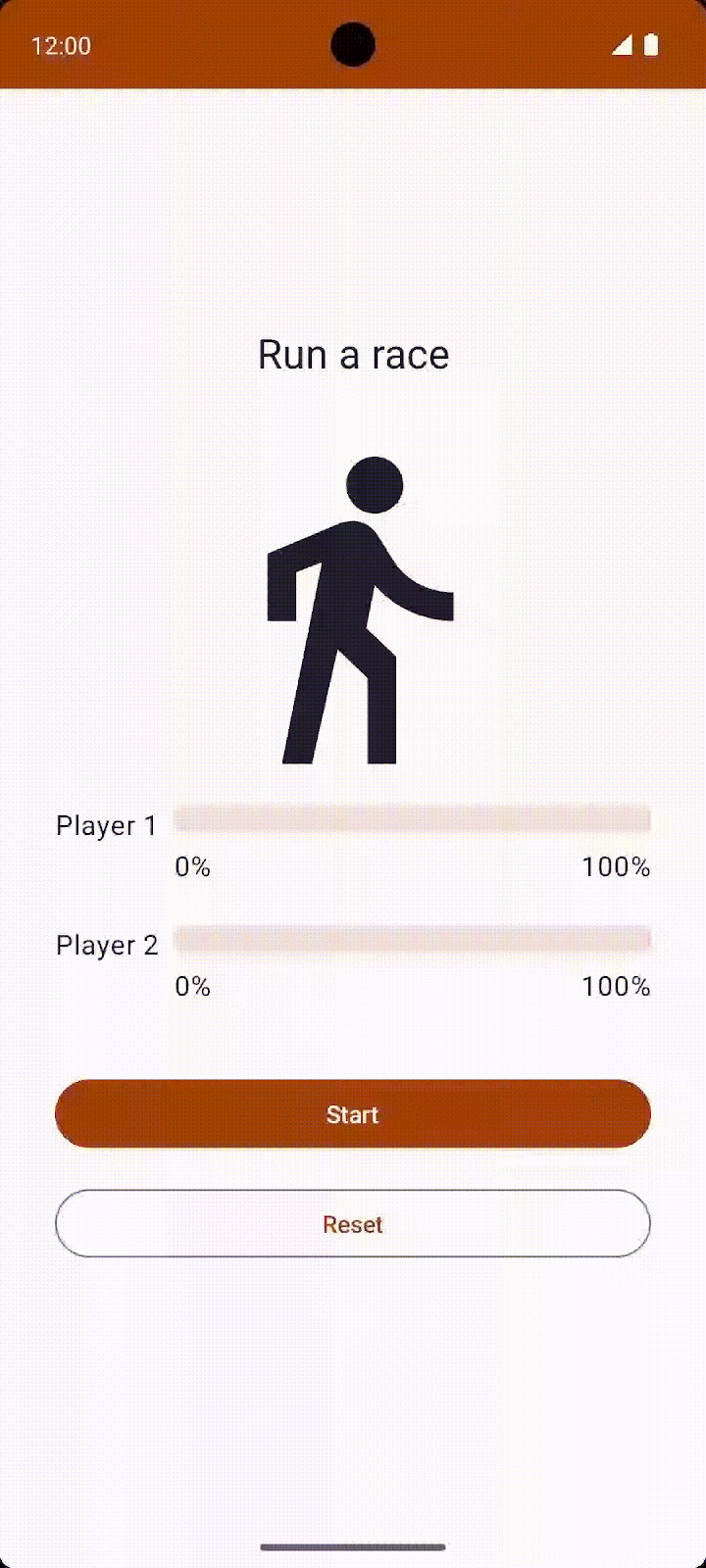
Task: Click the Player 1 label
Action: pyautogui.click(x=106, y=825)
